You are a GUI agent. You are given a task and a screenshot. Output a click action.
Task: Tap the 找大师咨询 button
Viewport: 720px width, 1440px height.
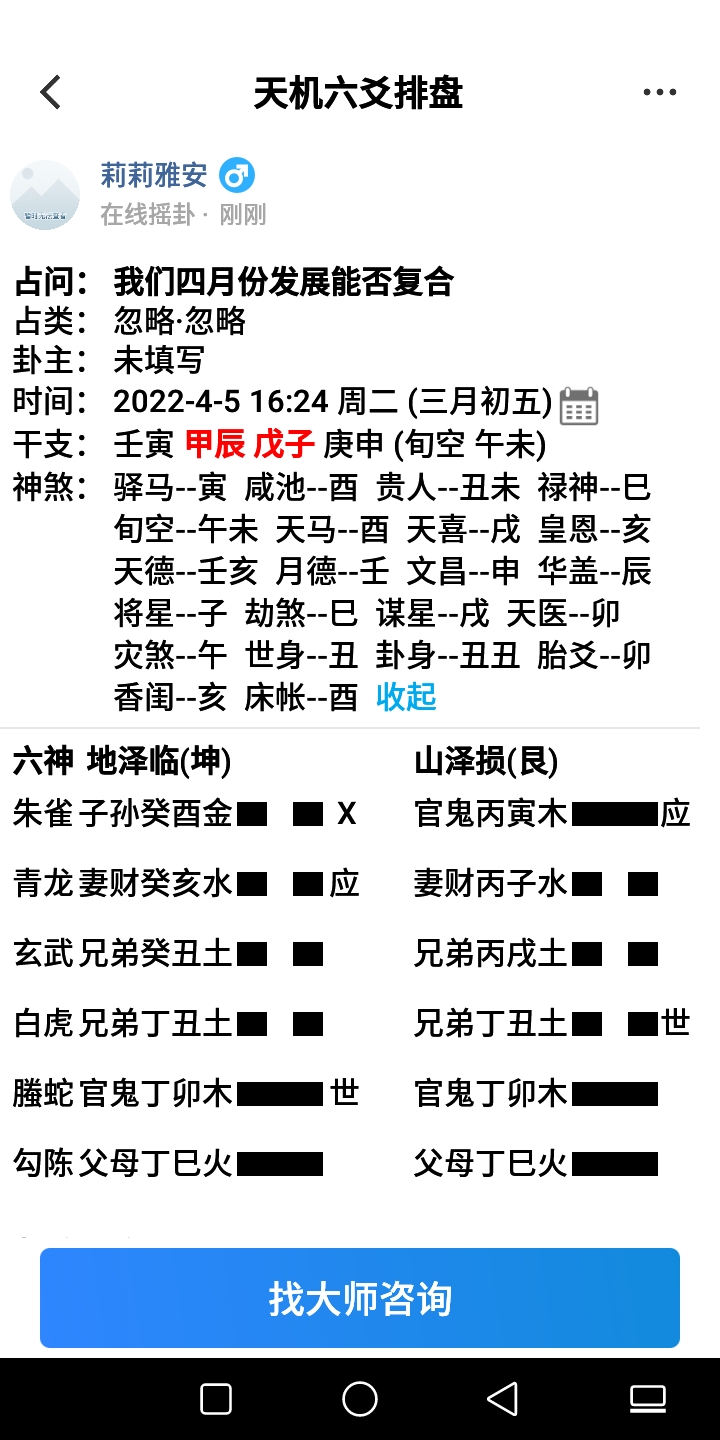tap(360, 1298)
